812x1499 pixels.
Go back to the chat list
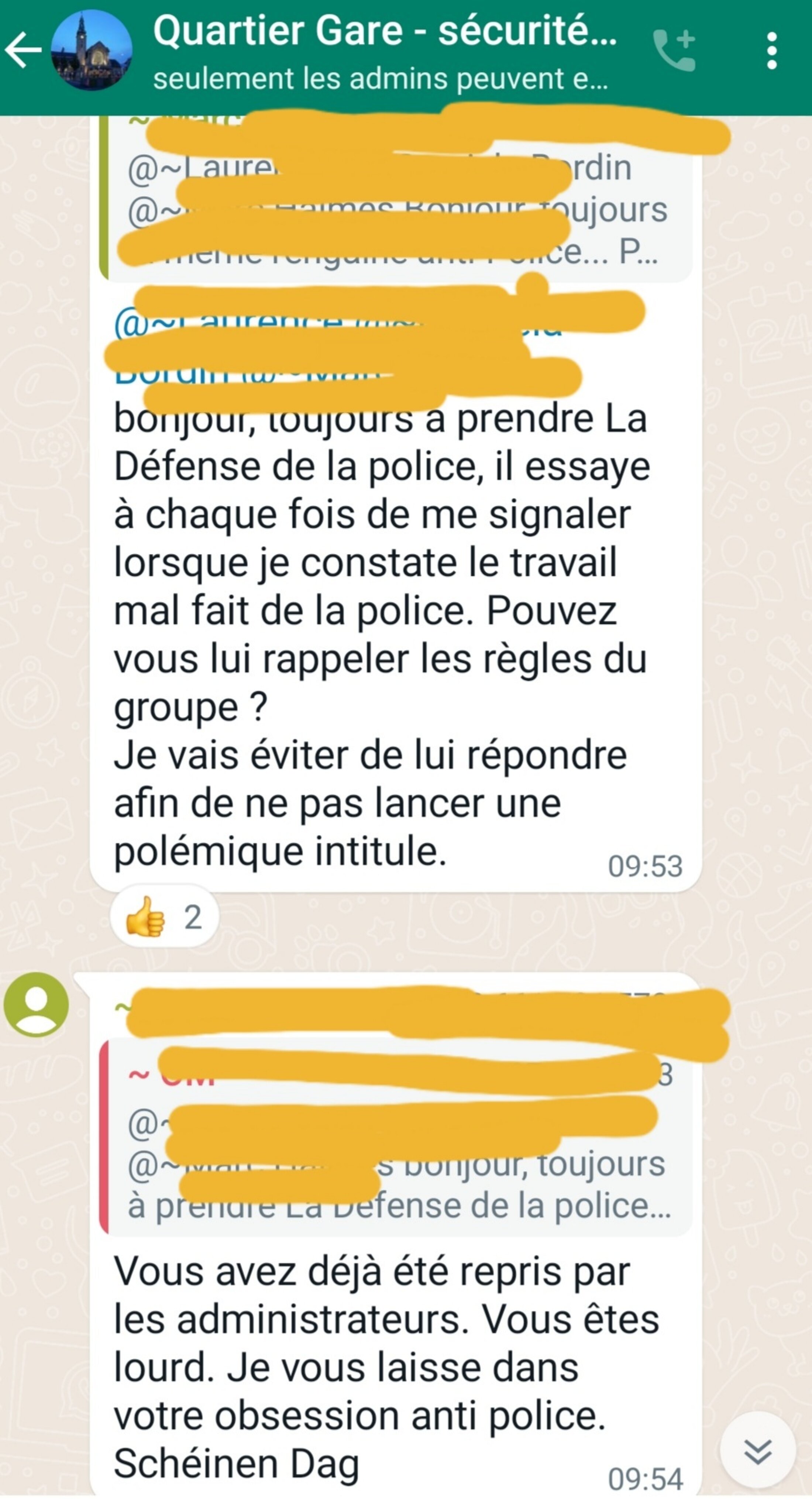pos(23,50)
